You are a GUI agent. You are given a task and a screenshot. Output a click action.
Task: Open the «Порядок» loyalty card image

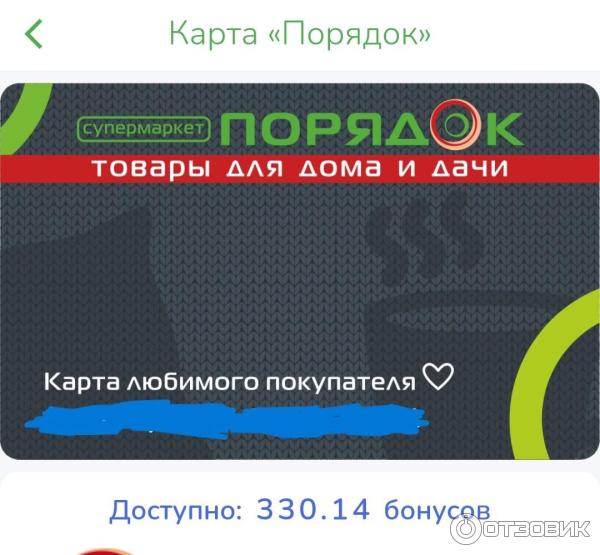[300, 270]
